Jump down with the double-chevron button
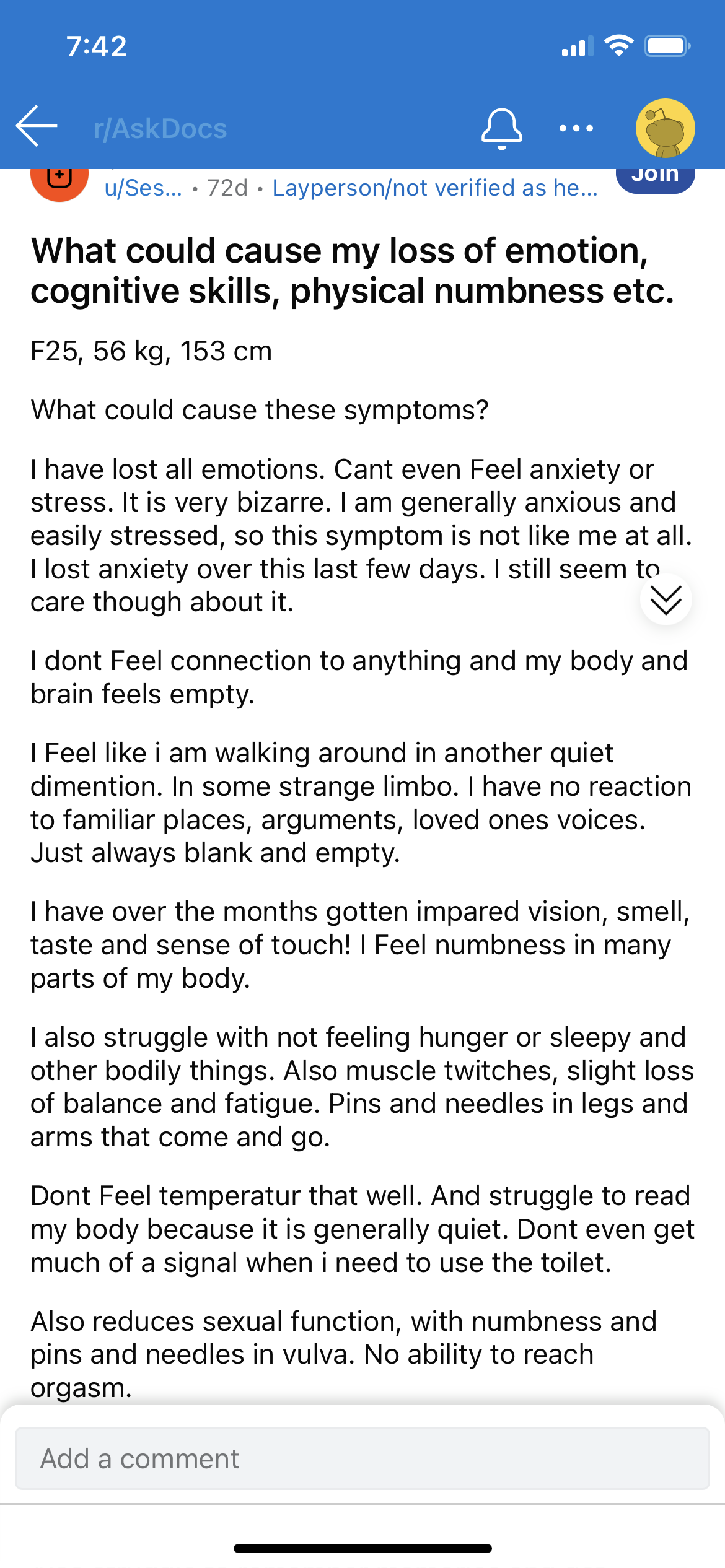 [x=666, y=599]
